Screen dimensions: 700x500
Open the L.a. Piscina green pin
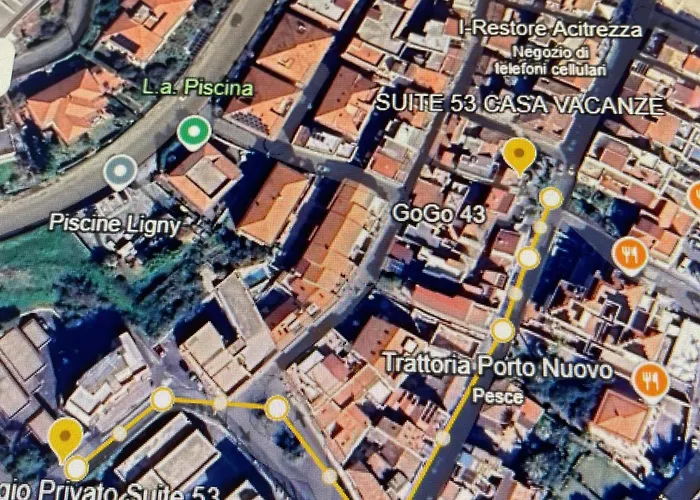[193, 132]
